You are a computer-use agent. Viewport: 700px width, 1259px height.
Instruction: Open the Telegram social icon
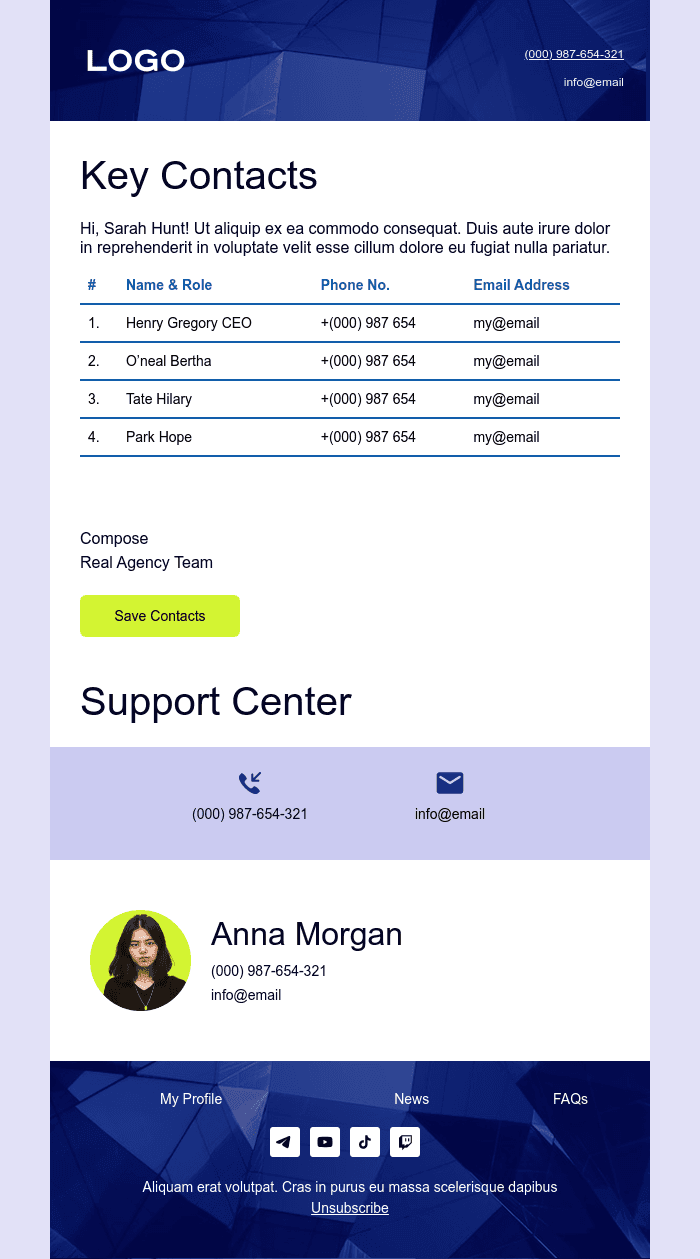(285, 1142)
